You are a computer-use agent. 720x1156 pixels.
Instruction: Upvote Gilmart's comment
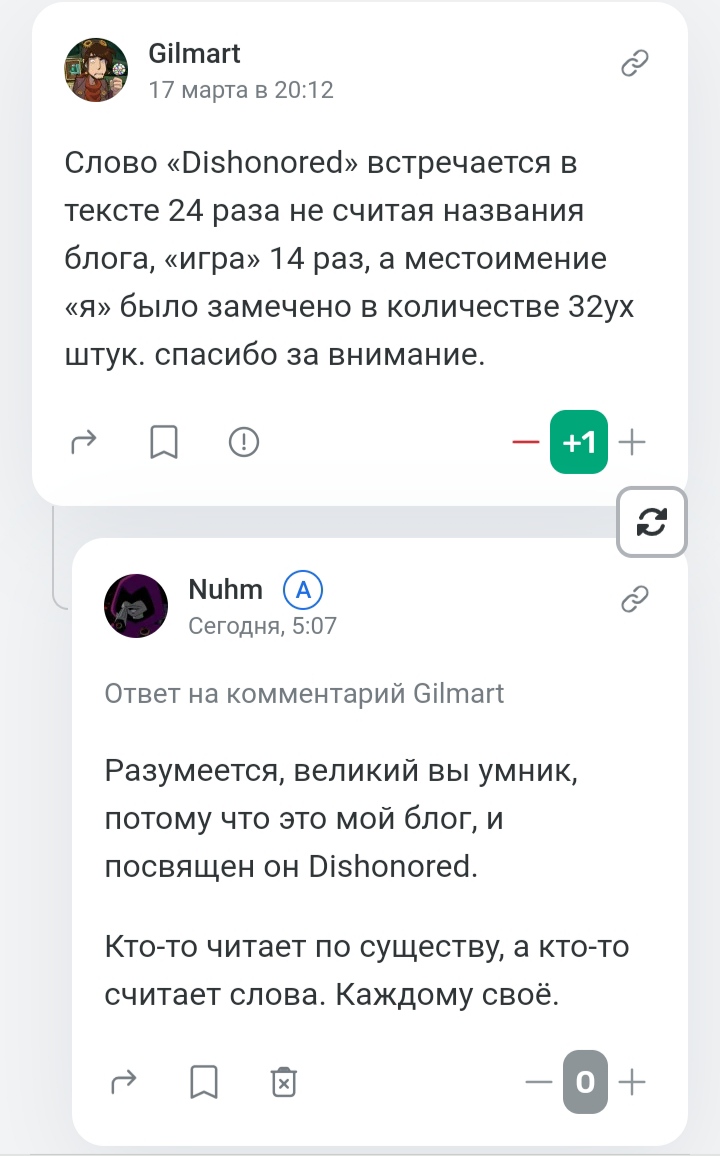point(632,442)
